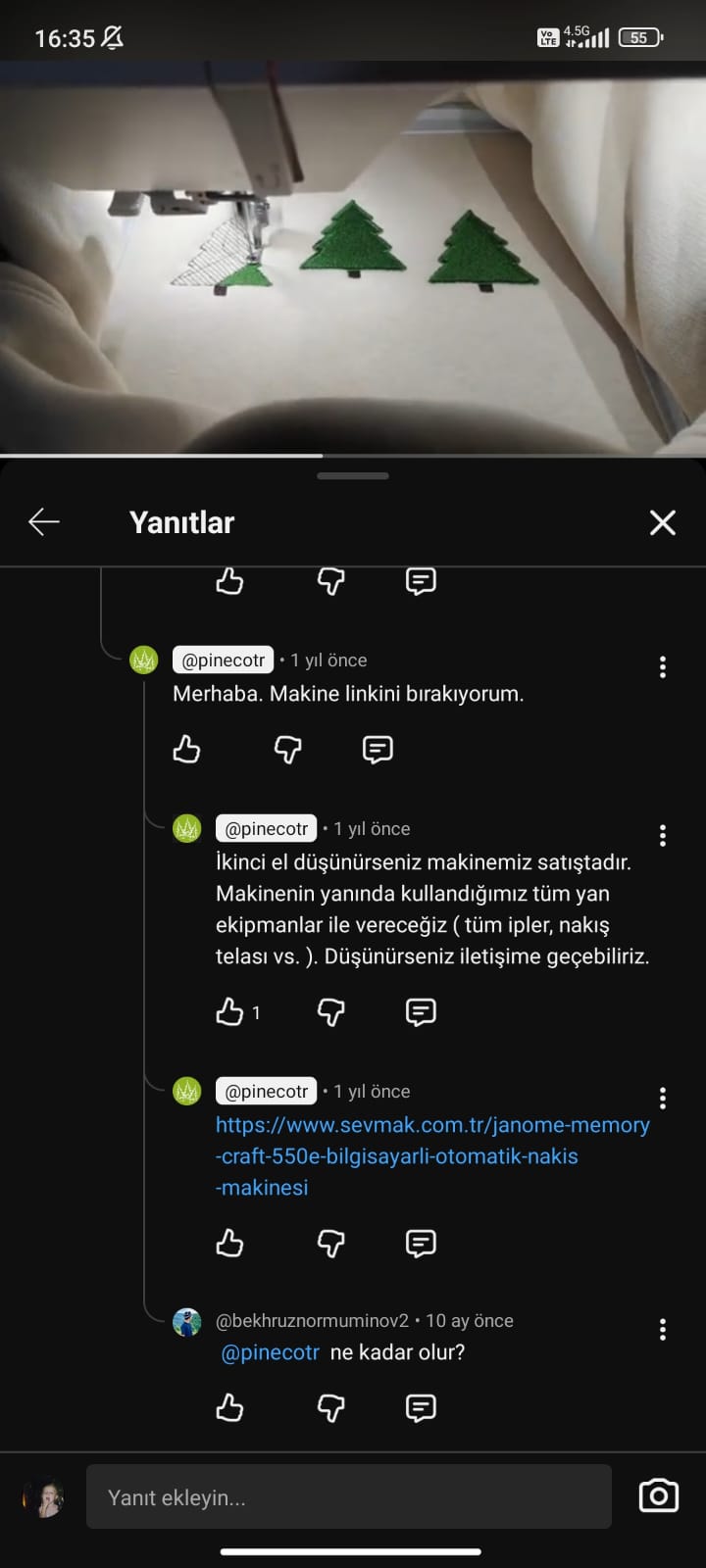Open options for the sevmak.com.tr link comment
Image resolution: width=706 pixels, height=1568 pixels.
[663, 1099]
